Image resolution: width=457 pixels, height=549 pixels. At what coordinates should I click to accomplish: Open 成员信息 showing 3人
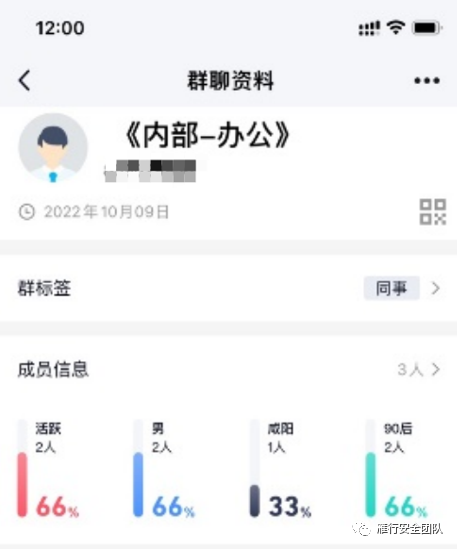point(228,369)
